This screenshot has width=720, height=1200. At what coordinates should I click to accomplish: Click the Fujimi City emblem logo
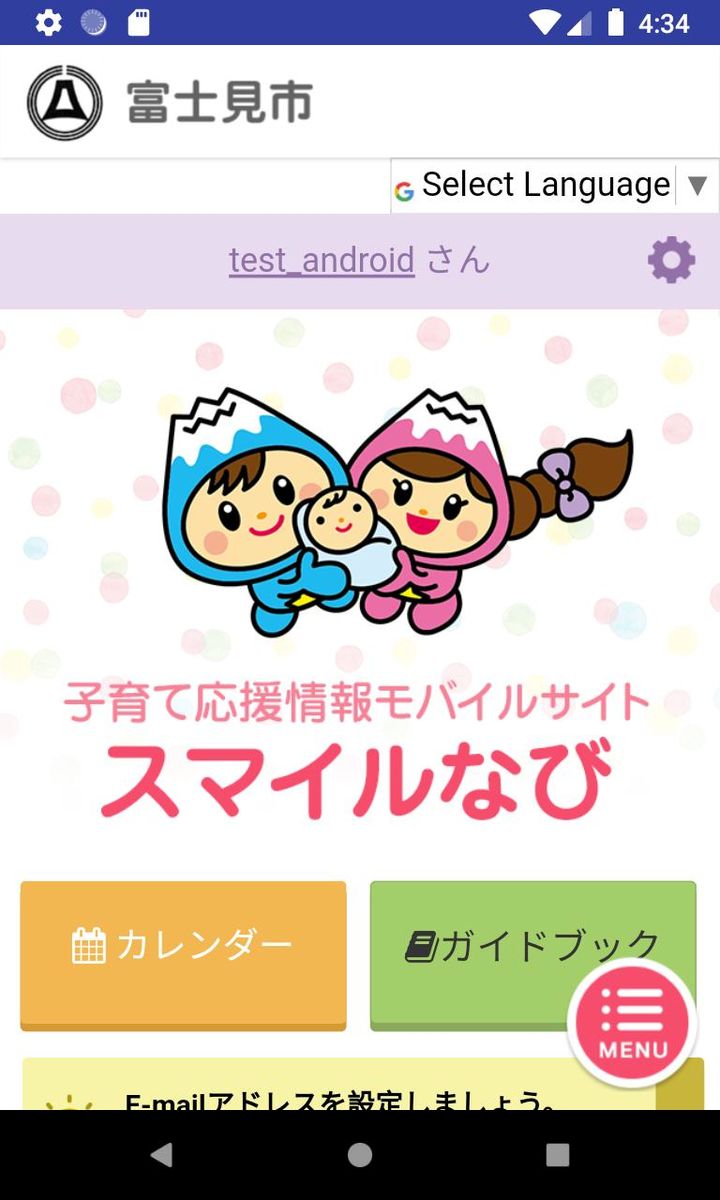click(x=64, y=100)
